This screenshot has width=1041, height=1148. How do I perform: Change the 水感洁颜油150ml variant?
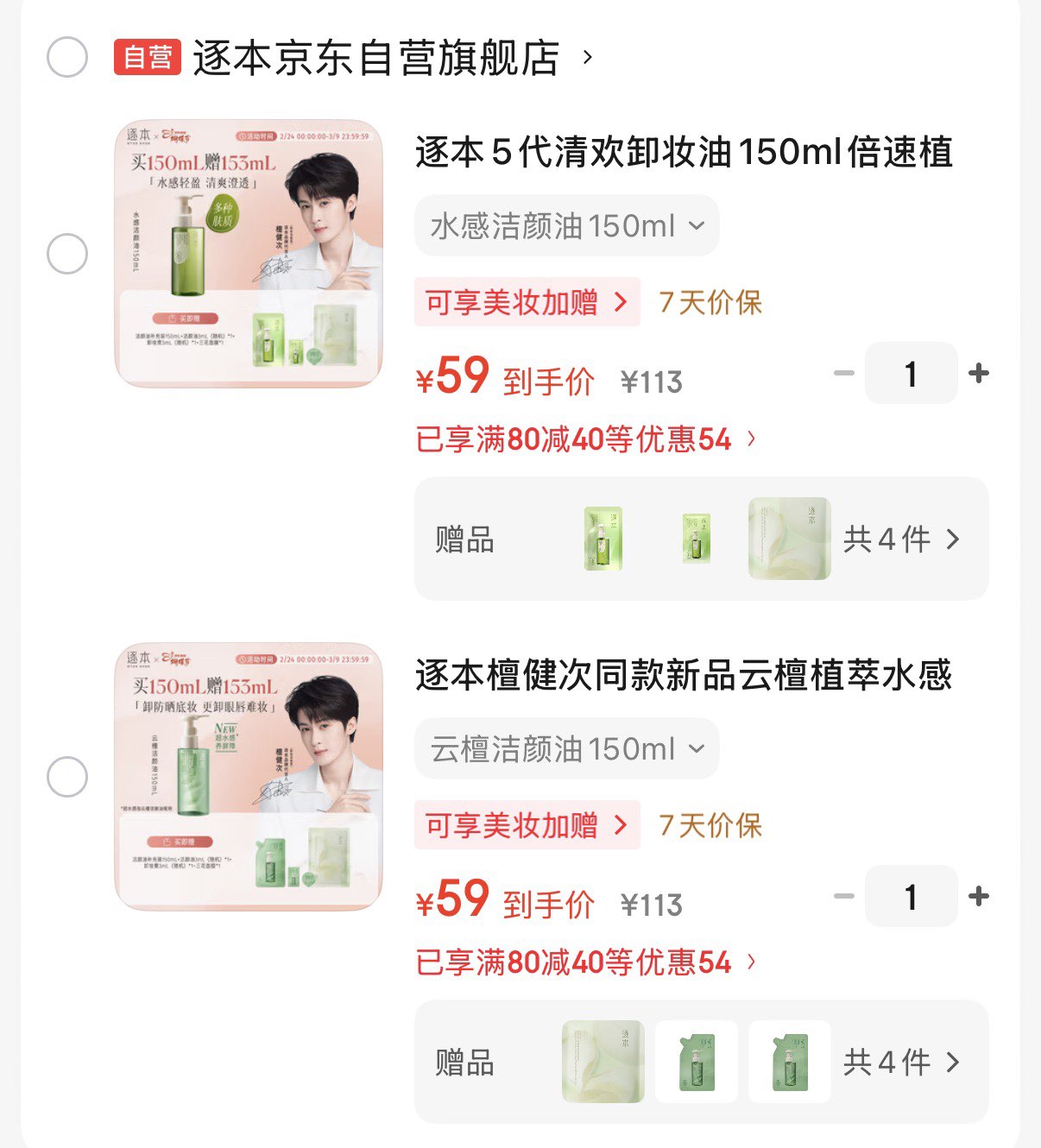(566, 226)
